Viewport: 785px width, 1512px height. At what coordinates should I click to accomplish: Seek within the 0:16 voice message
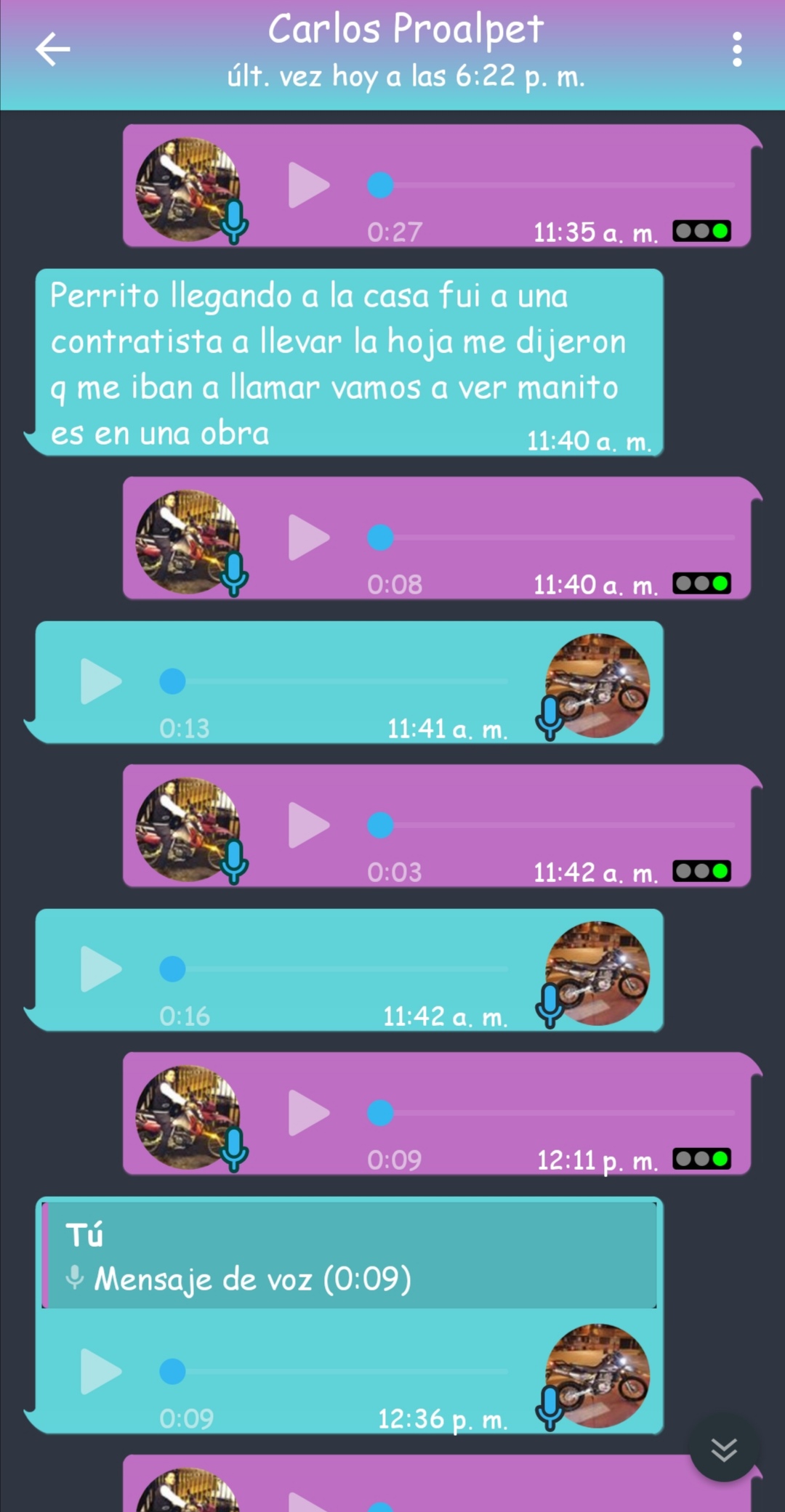(334, 969)
